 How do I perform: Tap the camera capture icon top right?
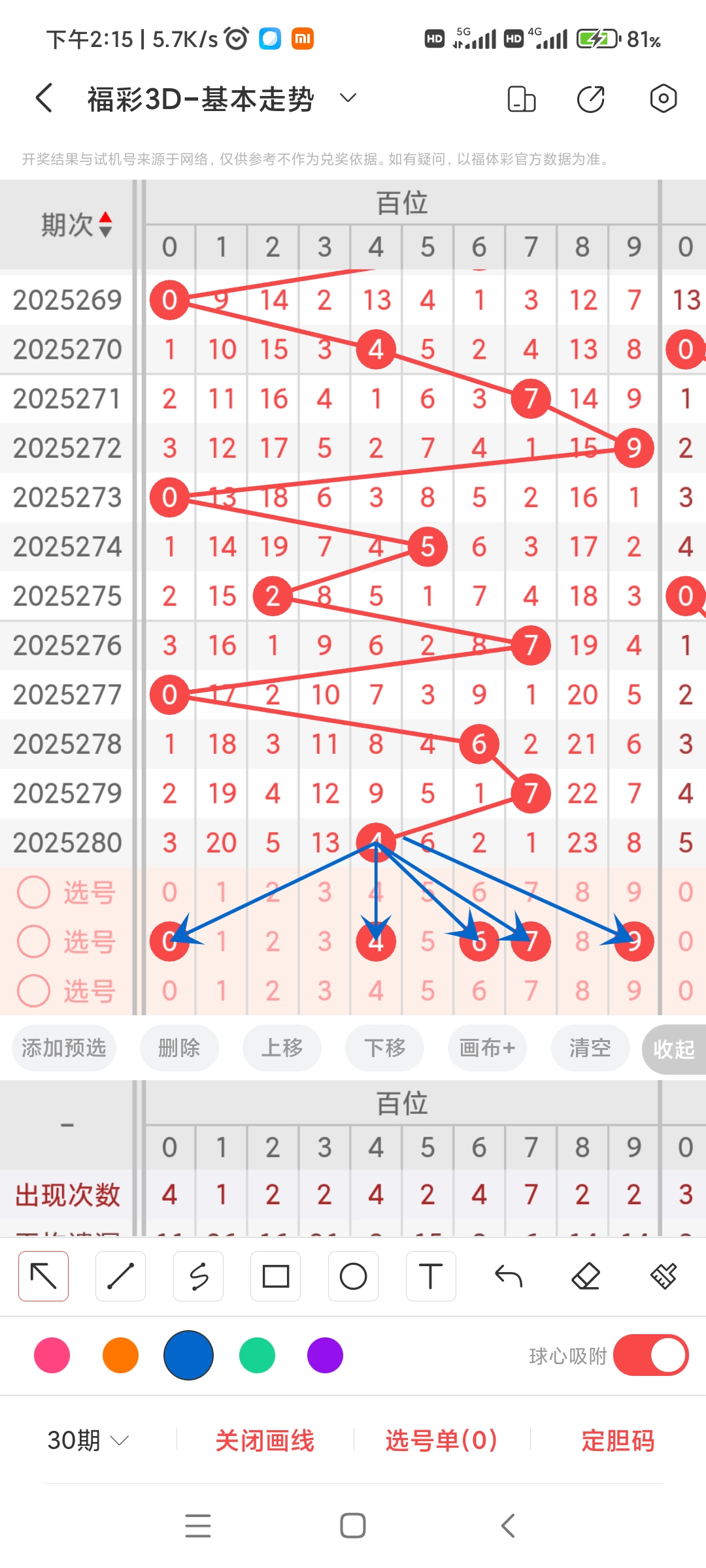tap(664, 98)
